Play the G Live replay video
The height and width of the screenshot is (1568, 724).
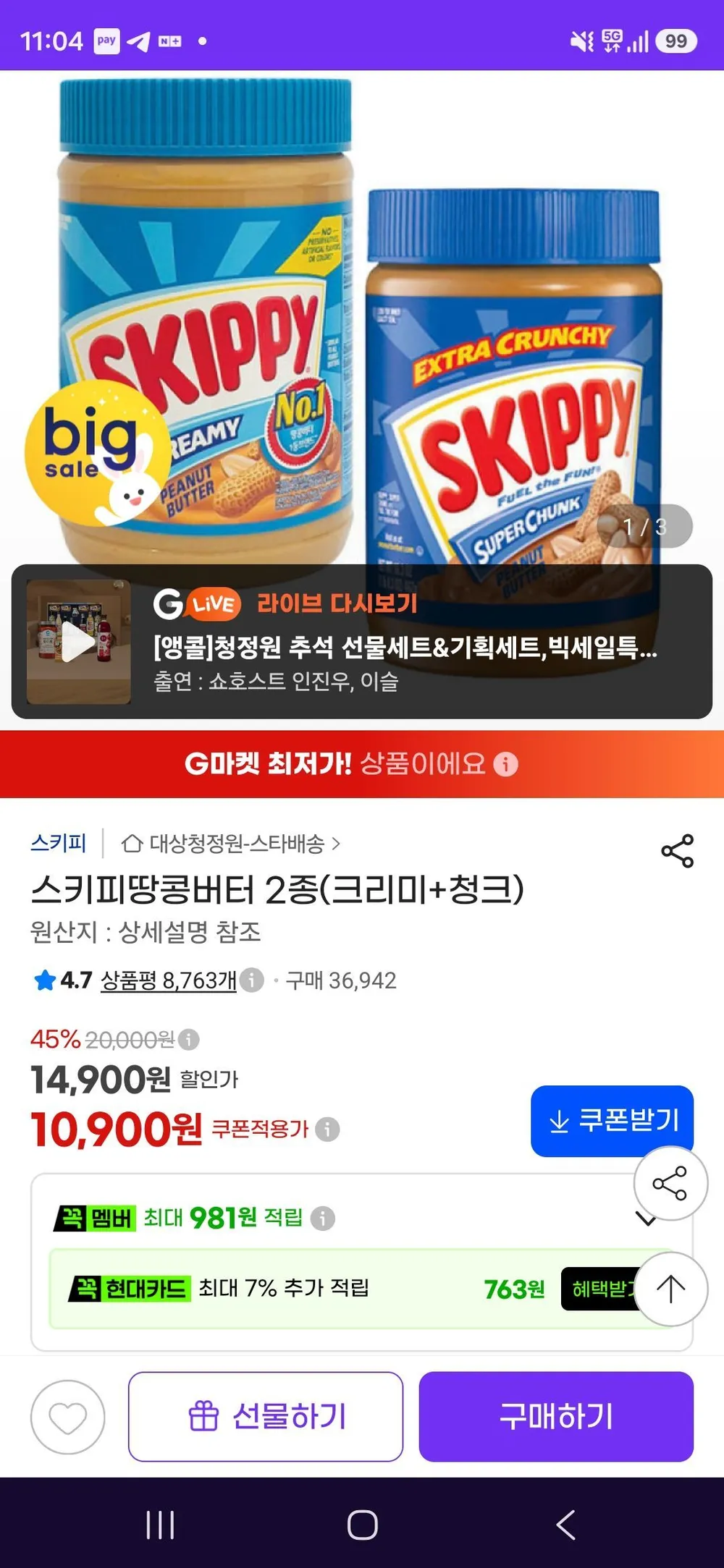[78, 643]
